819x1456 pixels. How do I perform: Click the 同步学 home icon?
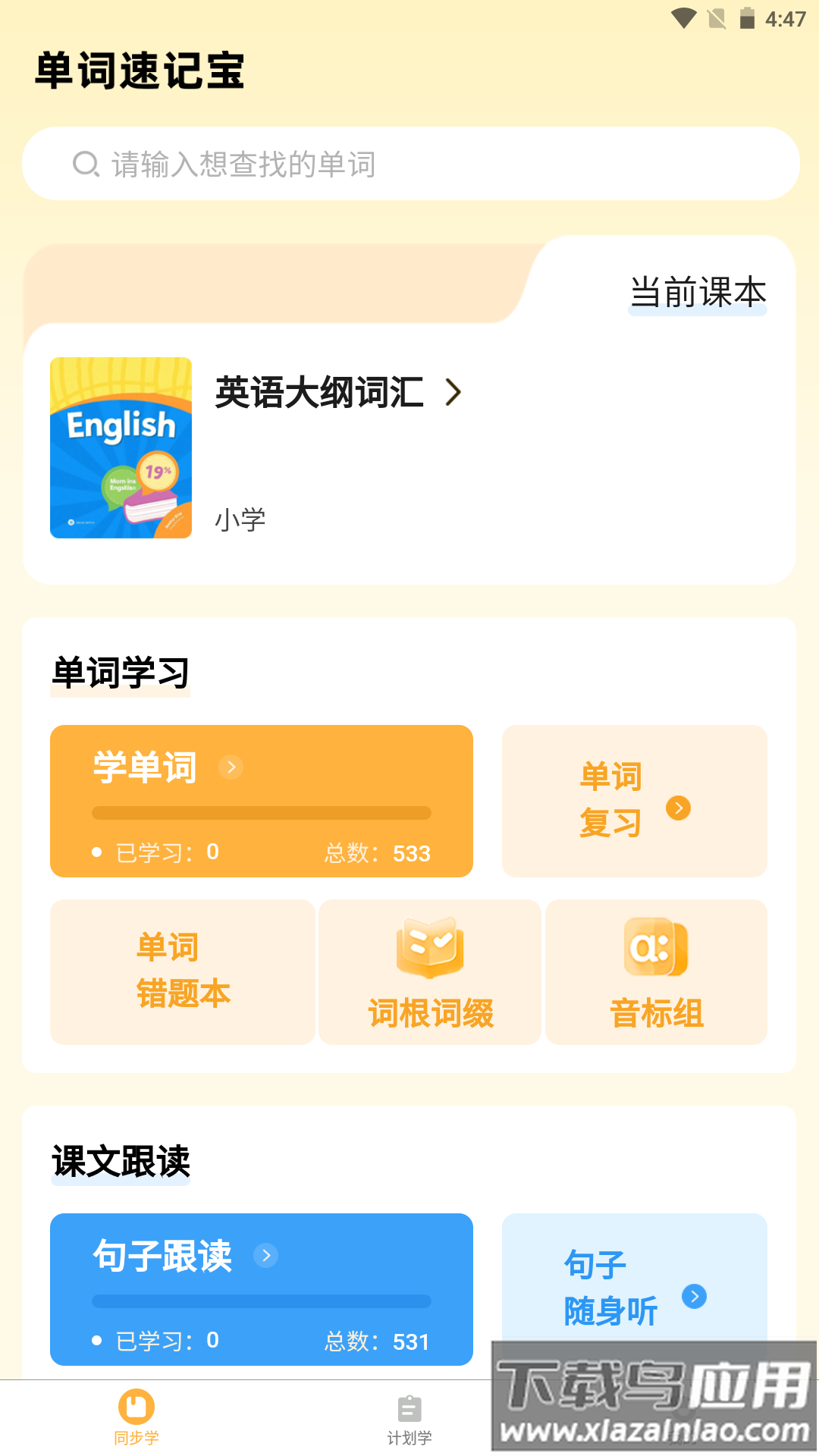coord(136,1408)
